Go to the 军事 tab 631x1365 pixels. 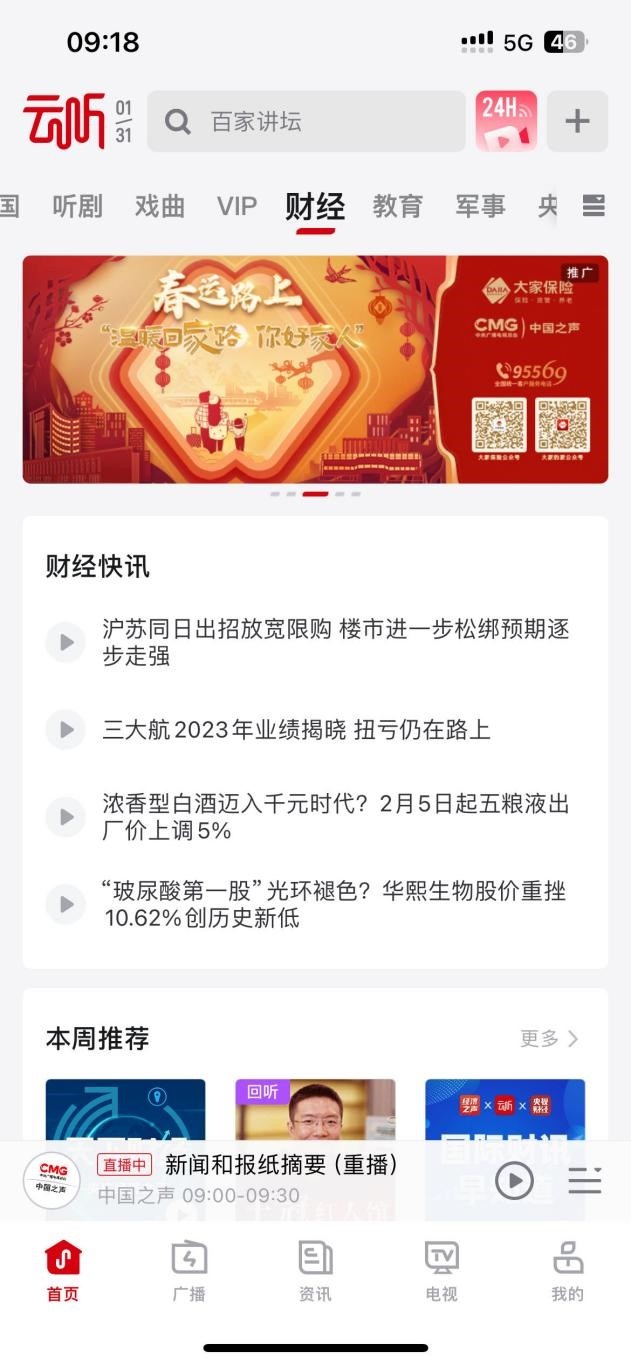480,207
